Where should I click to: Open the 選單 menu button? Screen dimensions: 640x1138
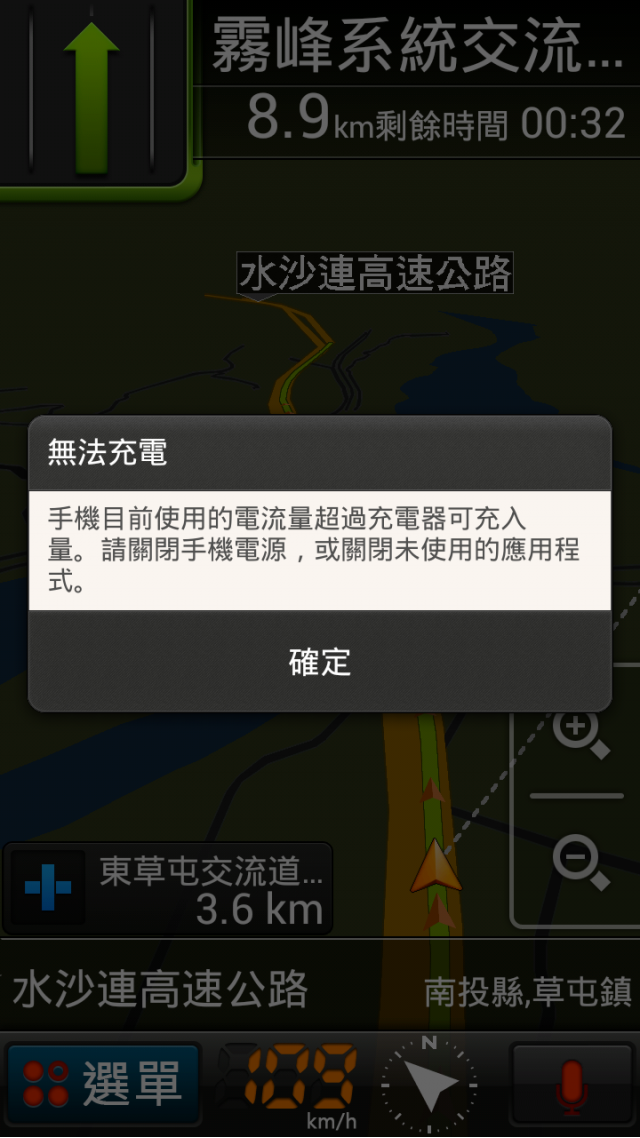[104, 1085]
